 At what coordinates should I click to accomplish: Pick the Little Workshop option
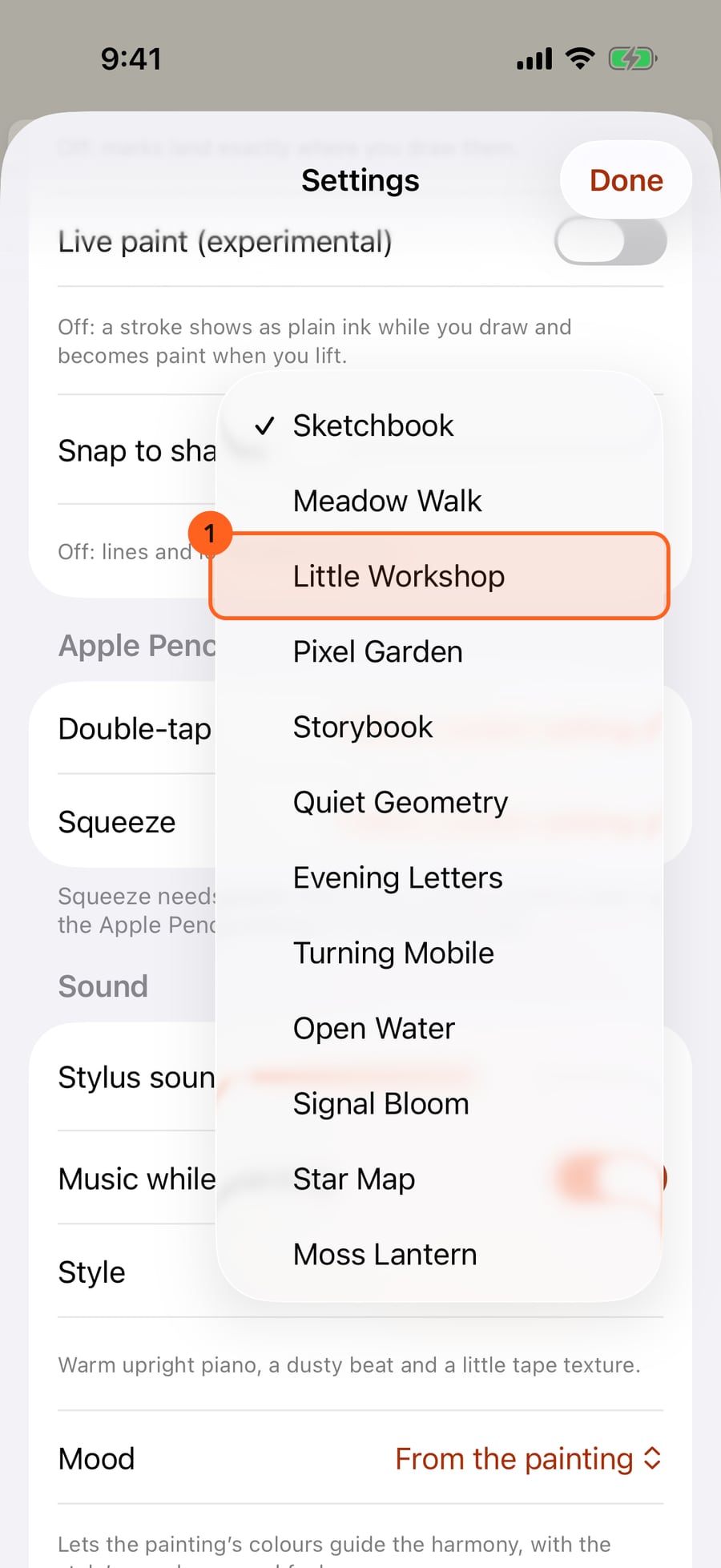coord(439,576)
